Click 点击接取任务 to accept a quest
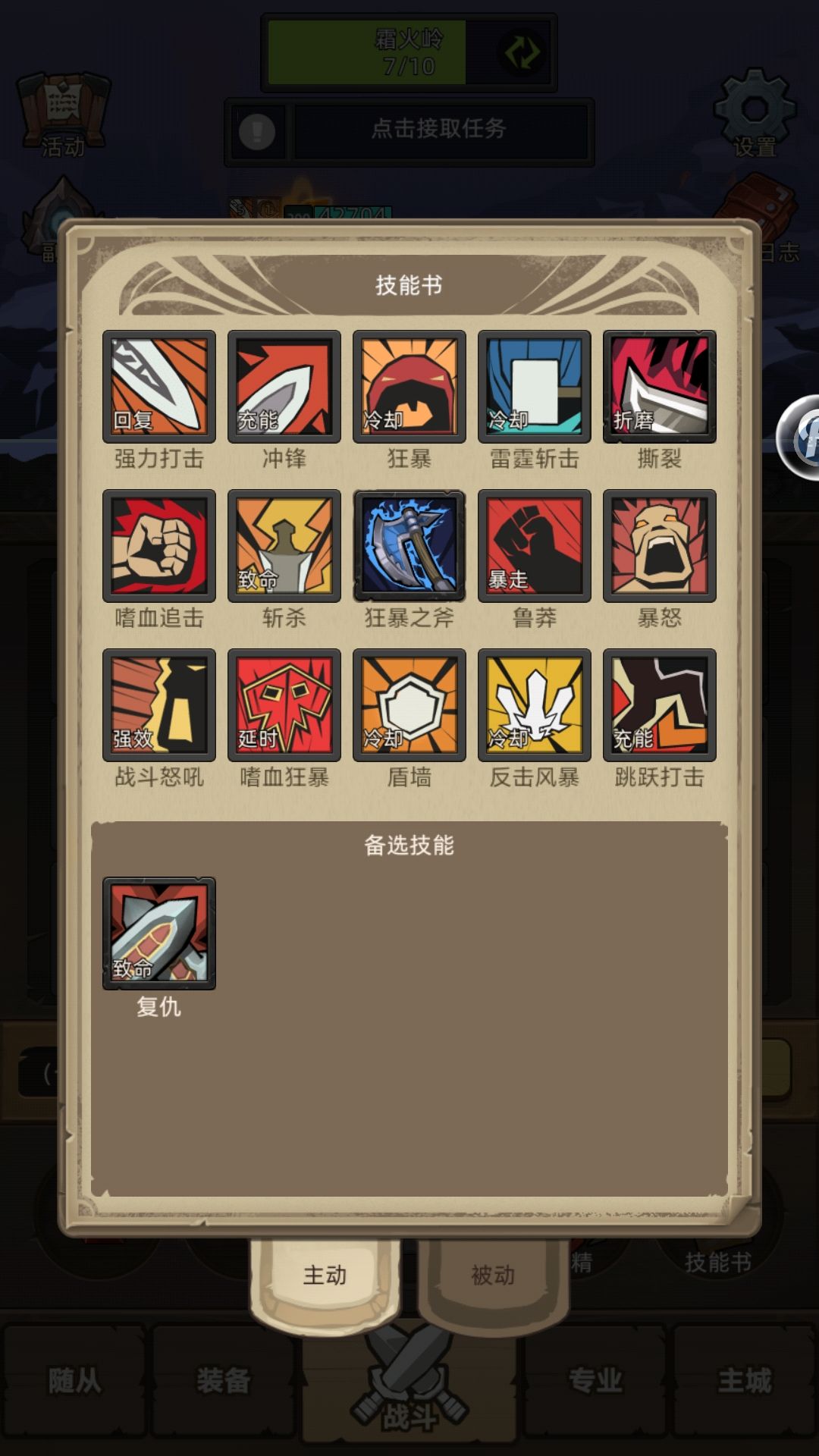This screenshot has width=819, height=1456. [x=442, y=129]
